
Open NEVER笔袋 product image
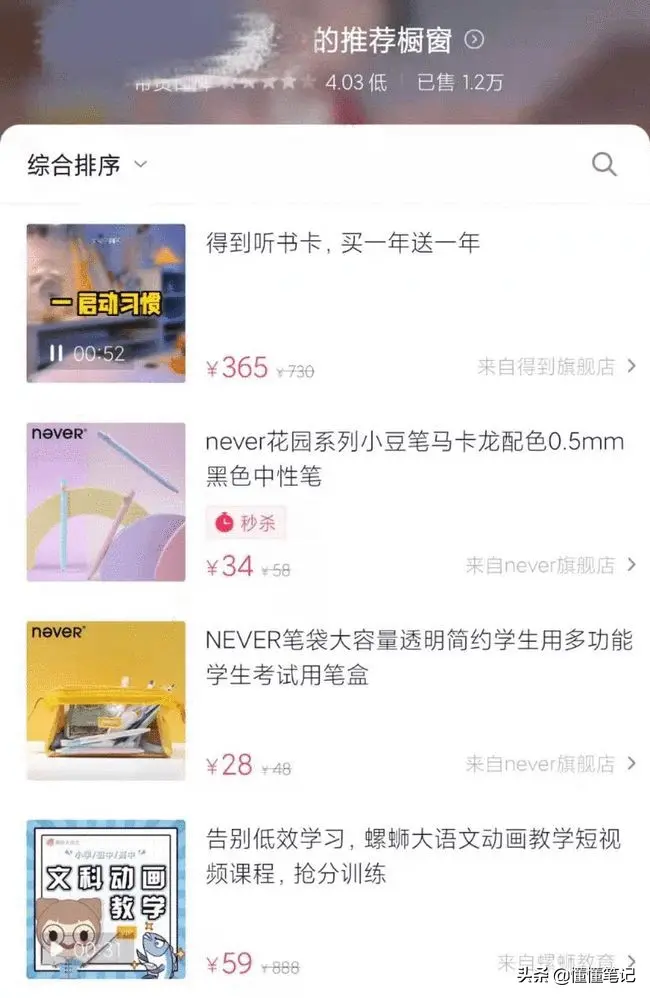click(106, 700)
